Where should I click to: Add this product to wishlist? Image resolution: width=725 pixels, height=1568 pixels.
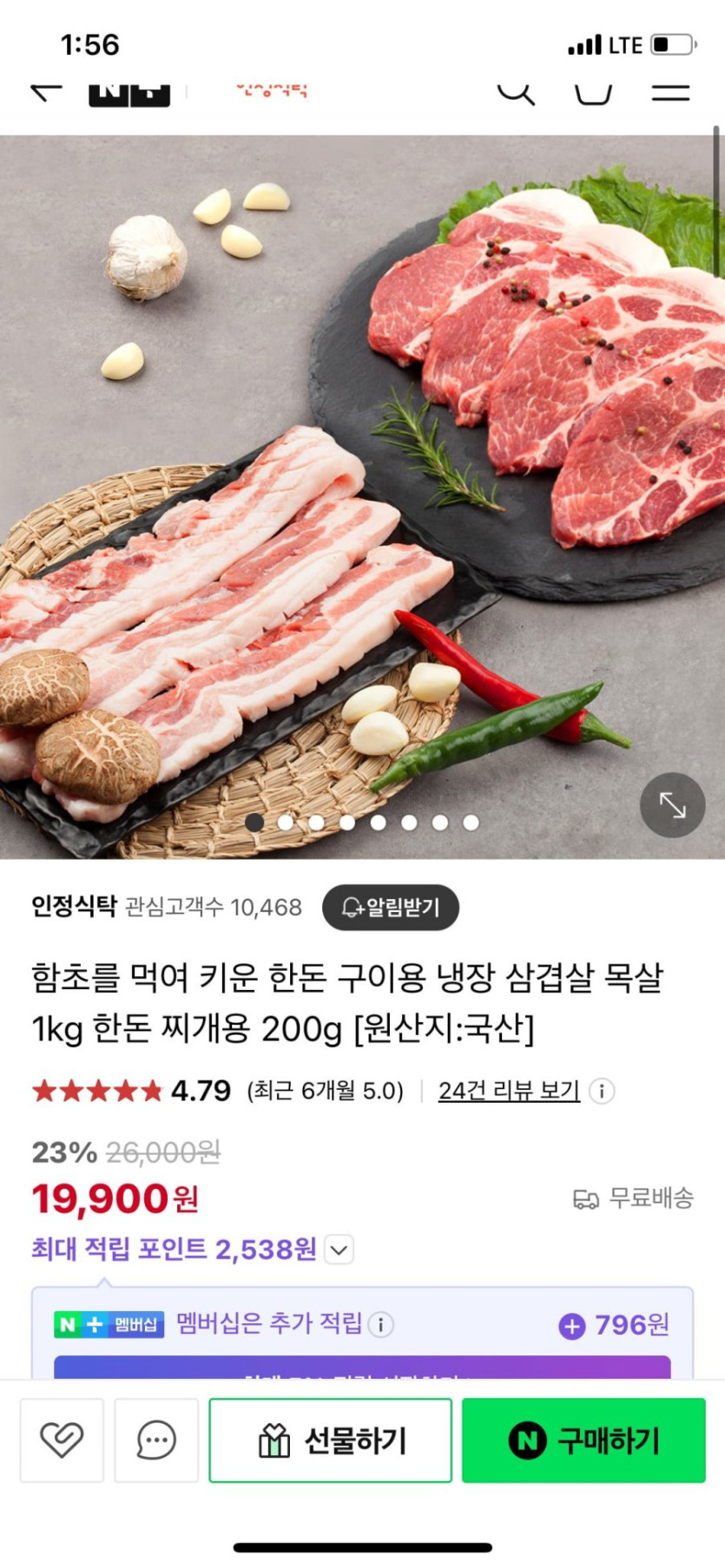pos(62,1440)
